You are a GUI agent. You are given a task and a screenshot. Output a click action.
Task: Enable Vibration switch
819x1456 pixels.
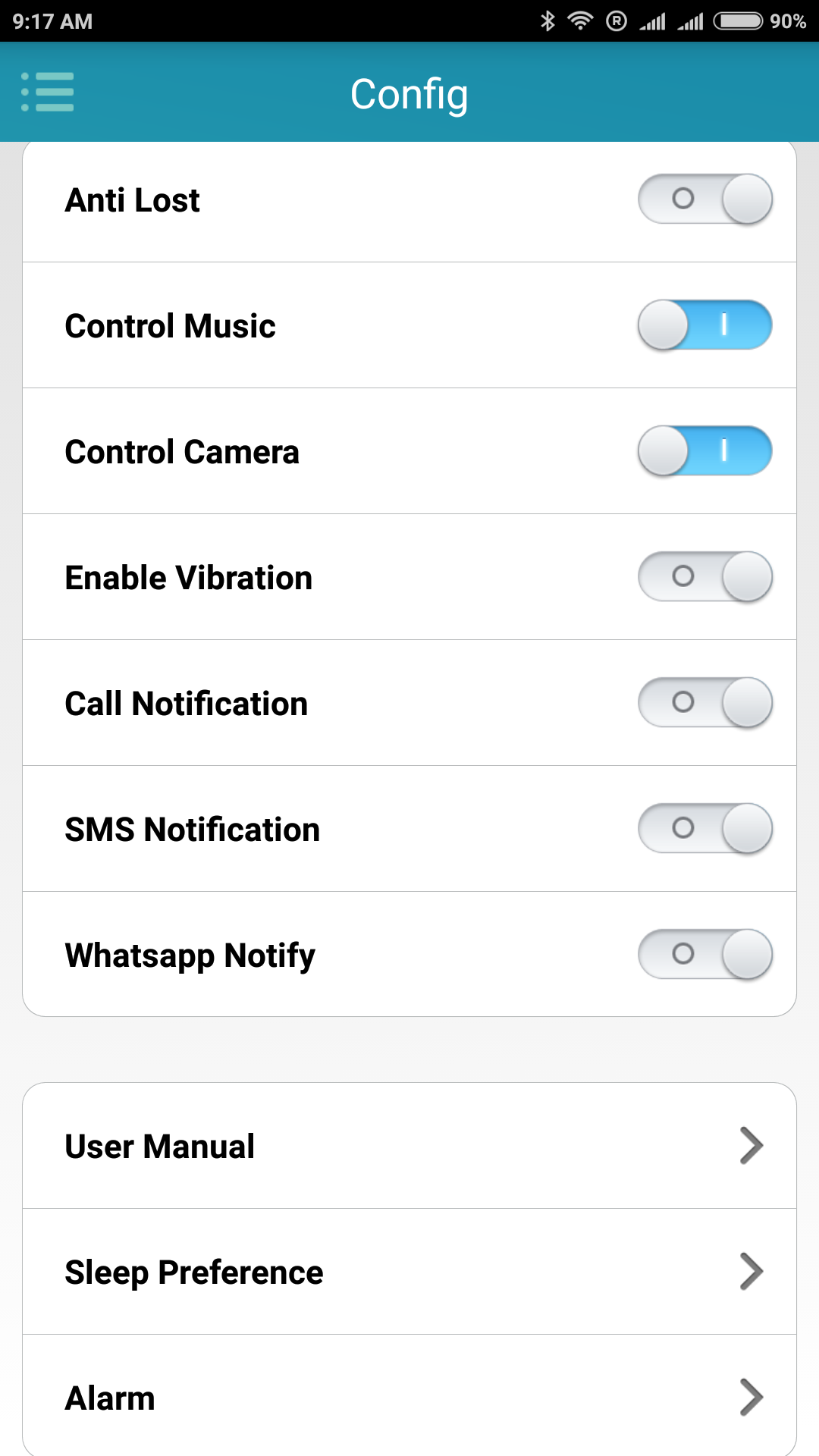point(704,577)
